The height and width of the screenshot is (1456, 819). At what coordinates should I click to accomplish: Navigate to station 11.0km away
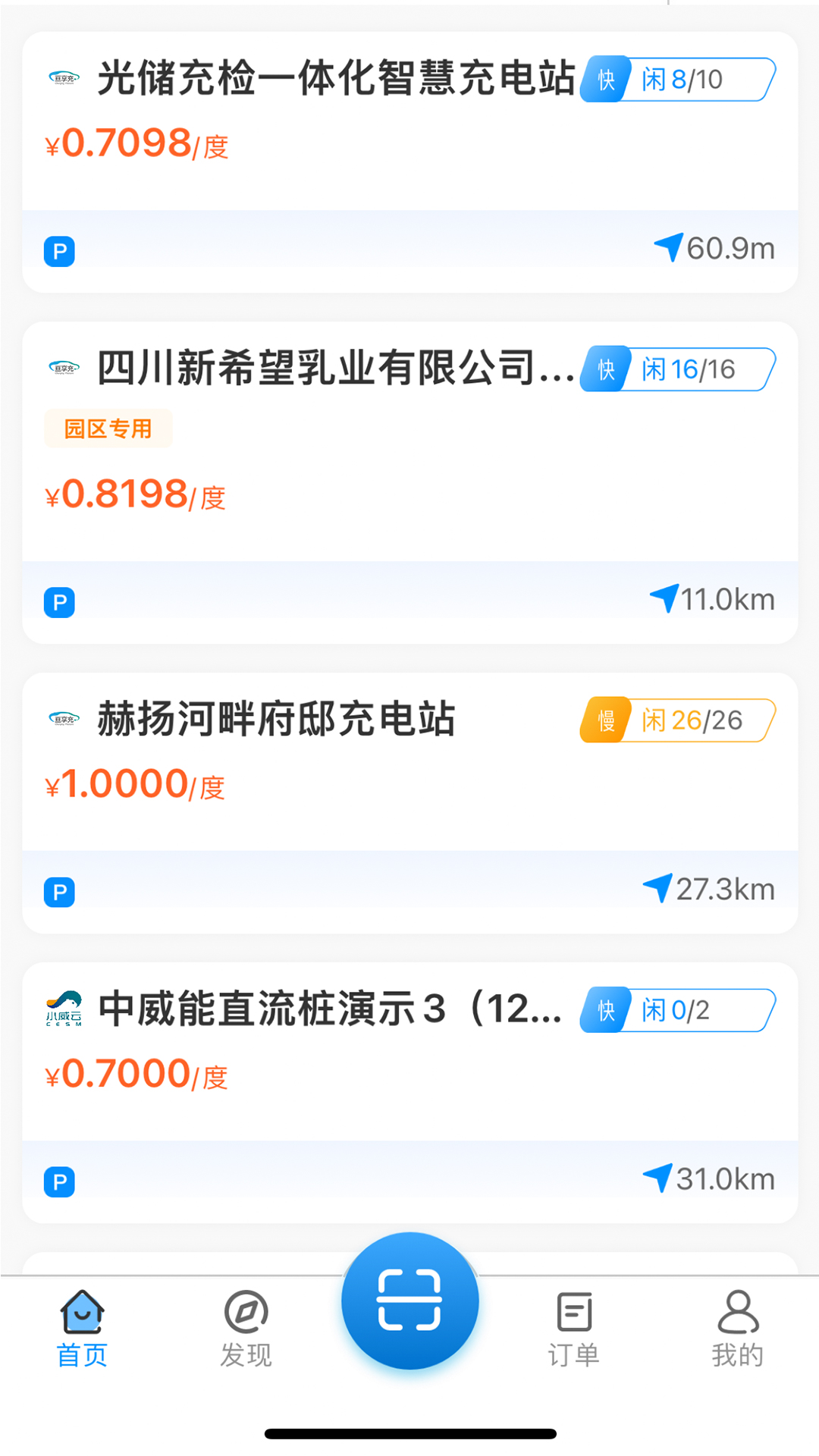713,600
